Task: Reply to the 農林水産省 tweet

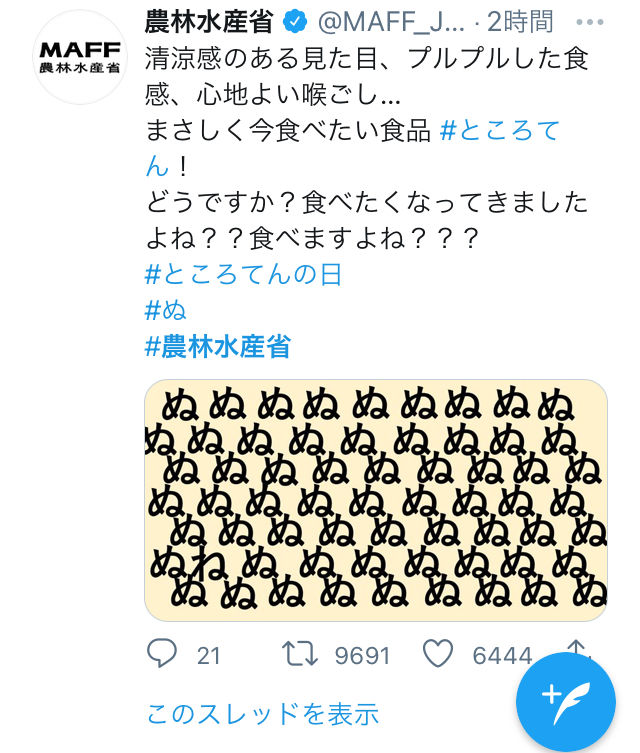Action: [162, 655]
